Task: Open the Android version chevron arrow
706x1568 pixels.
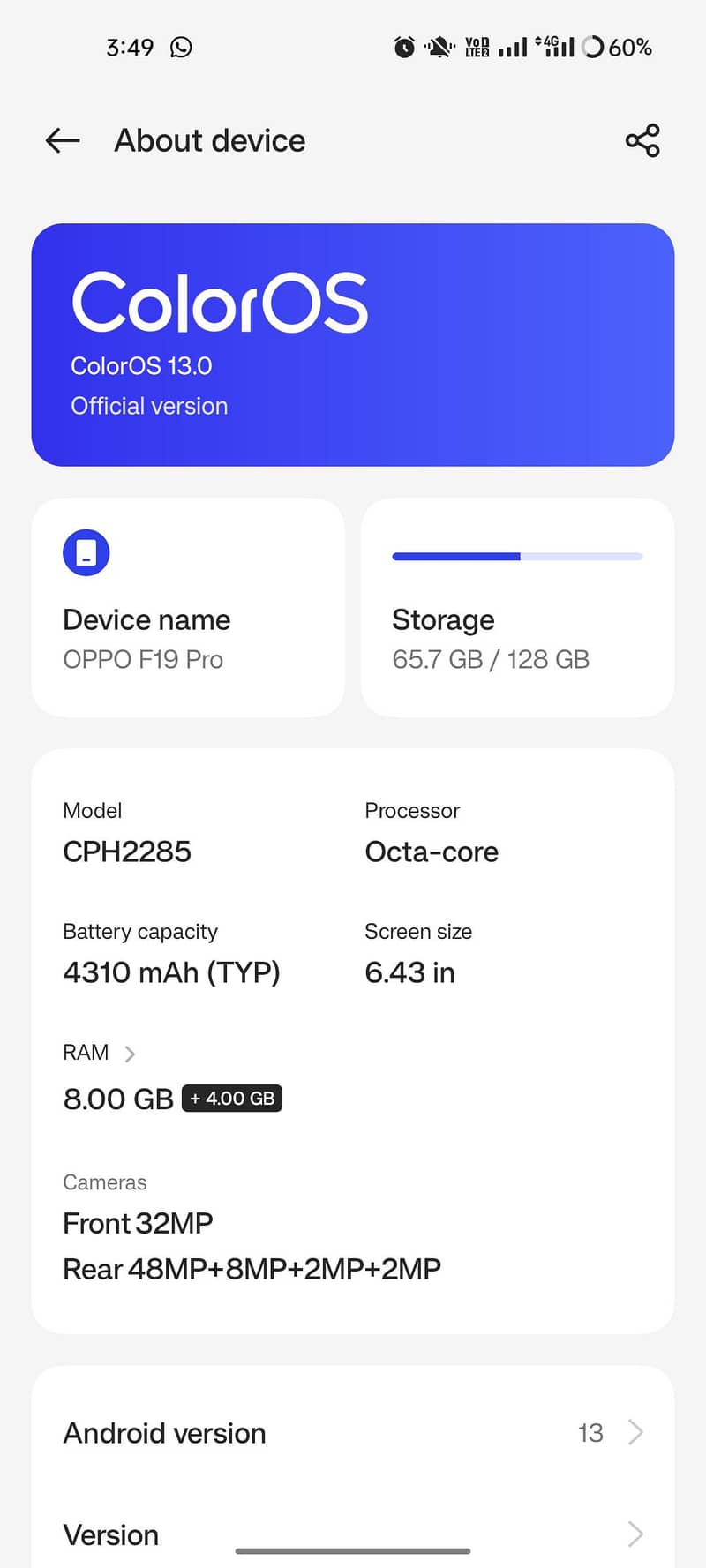Action: (635, 1433)
